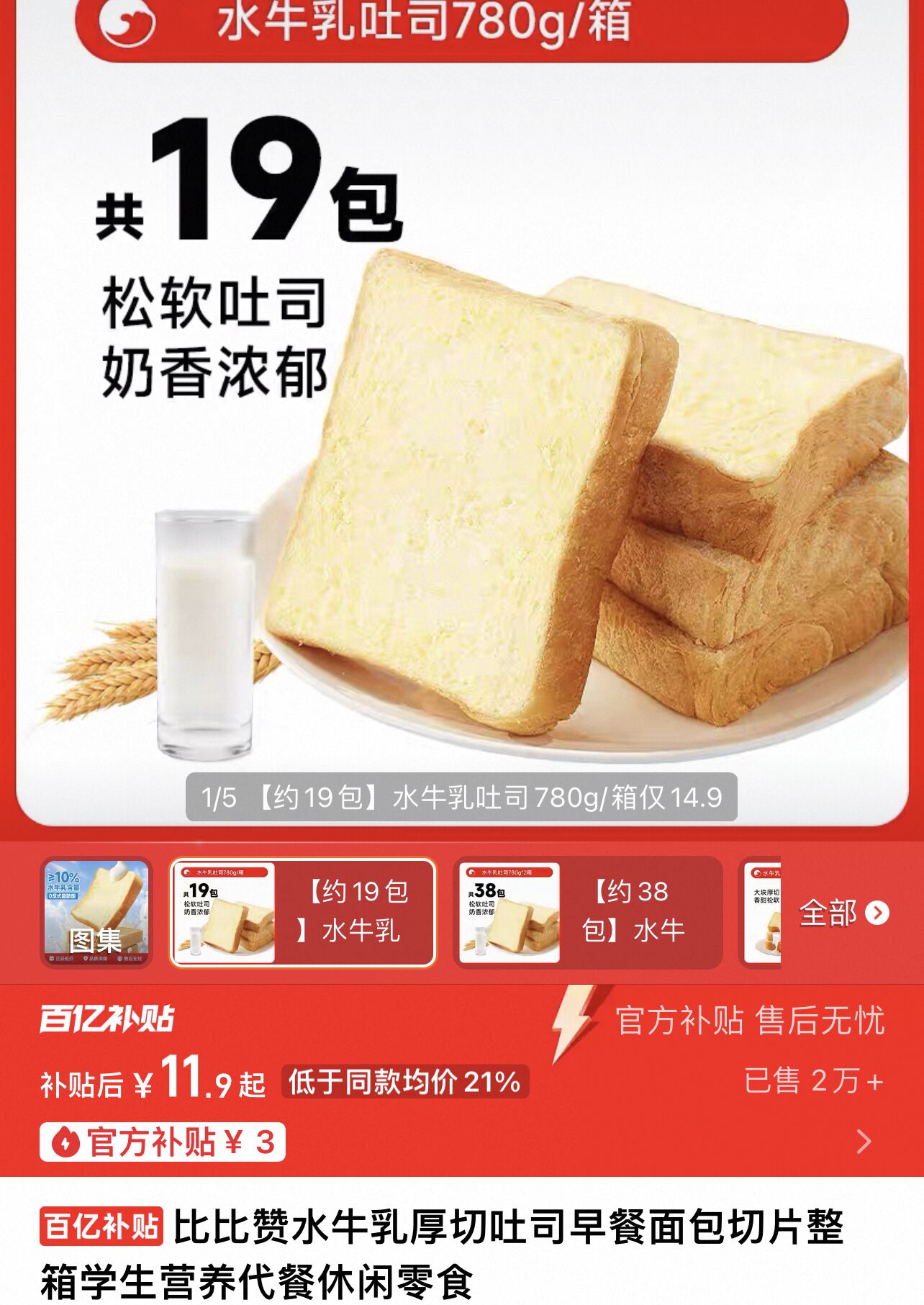
Task: Click the partially visible rightmost product thumbnail
Action: click(x=764, y=914)
